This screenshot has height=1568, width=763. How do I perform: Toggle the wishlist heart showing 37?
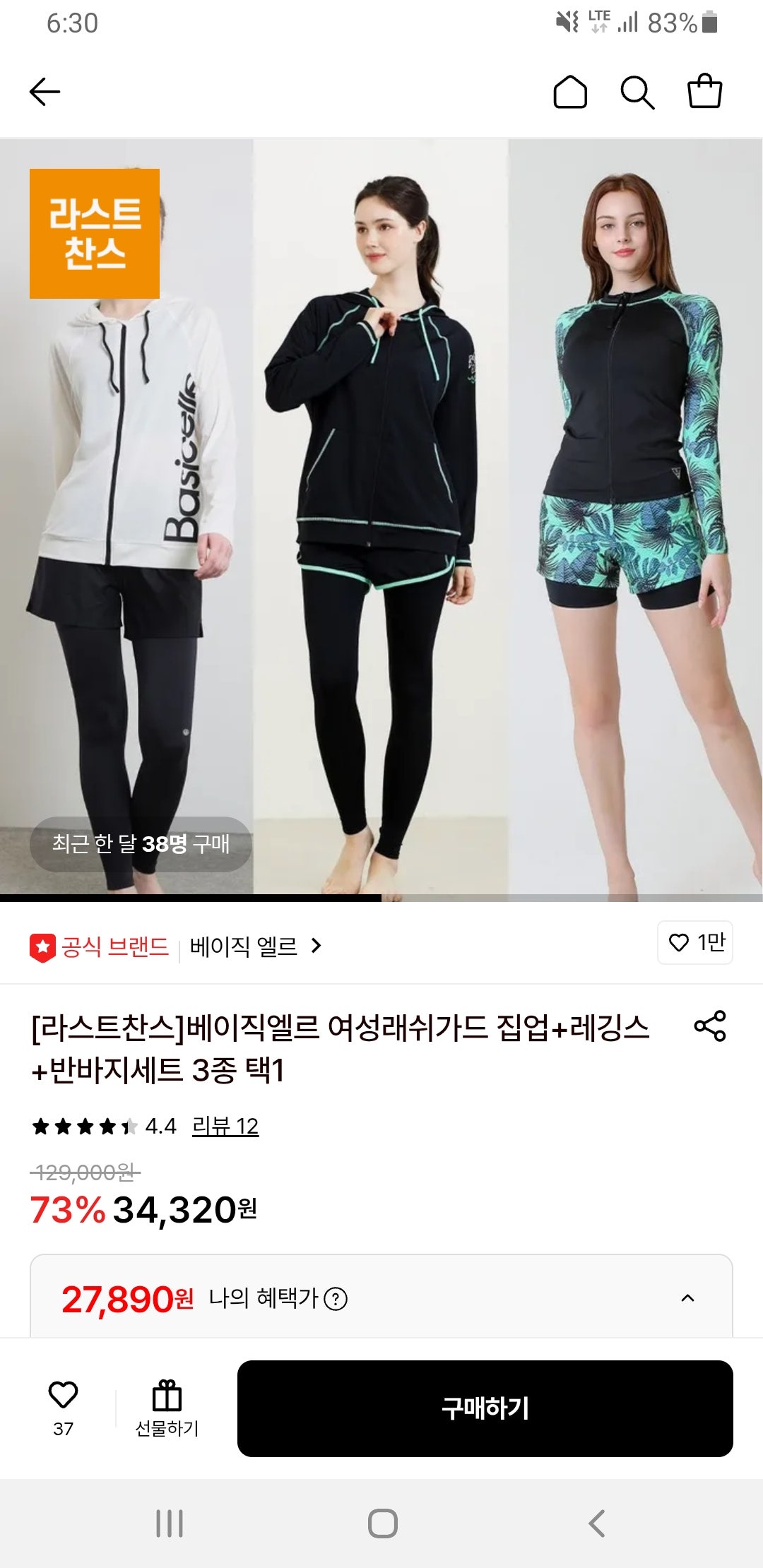64,1393
